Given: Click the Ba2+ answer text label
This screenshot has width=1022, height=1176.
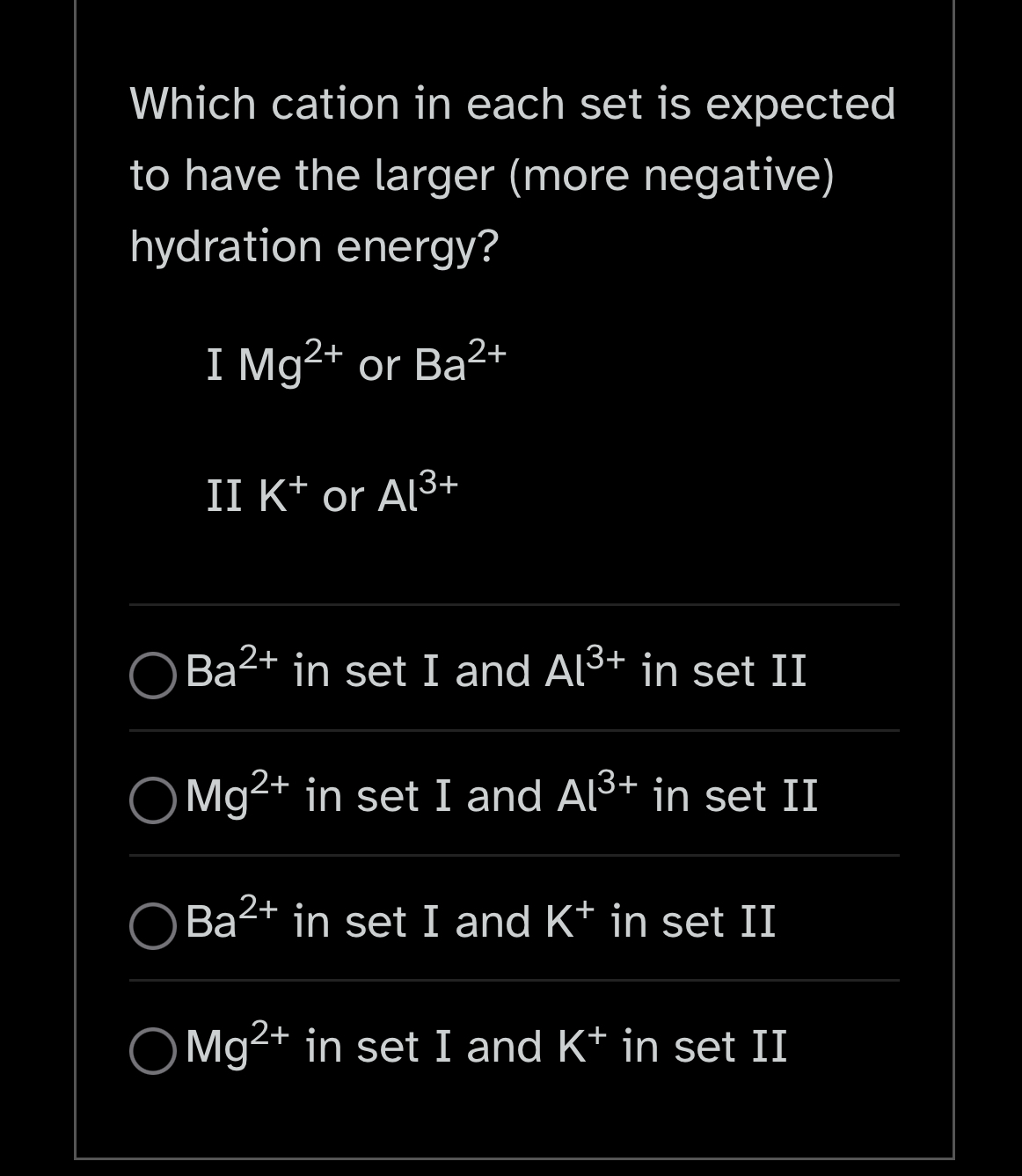Looking at the screenshot, I should click(x=497, y=673).
